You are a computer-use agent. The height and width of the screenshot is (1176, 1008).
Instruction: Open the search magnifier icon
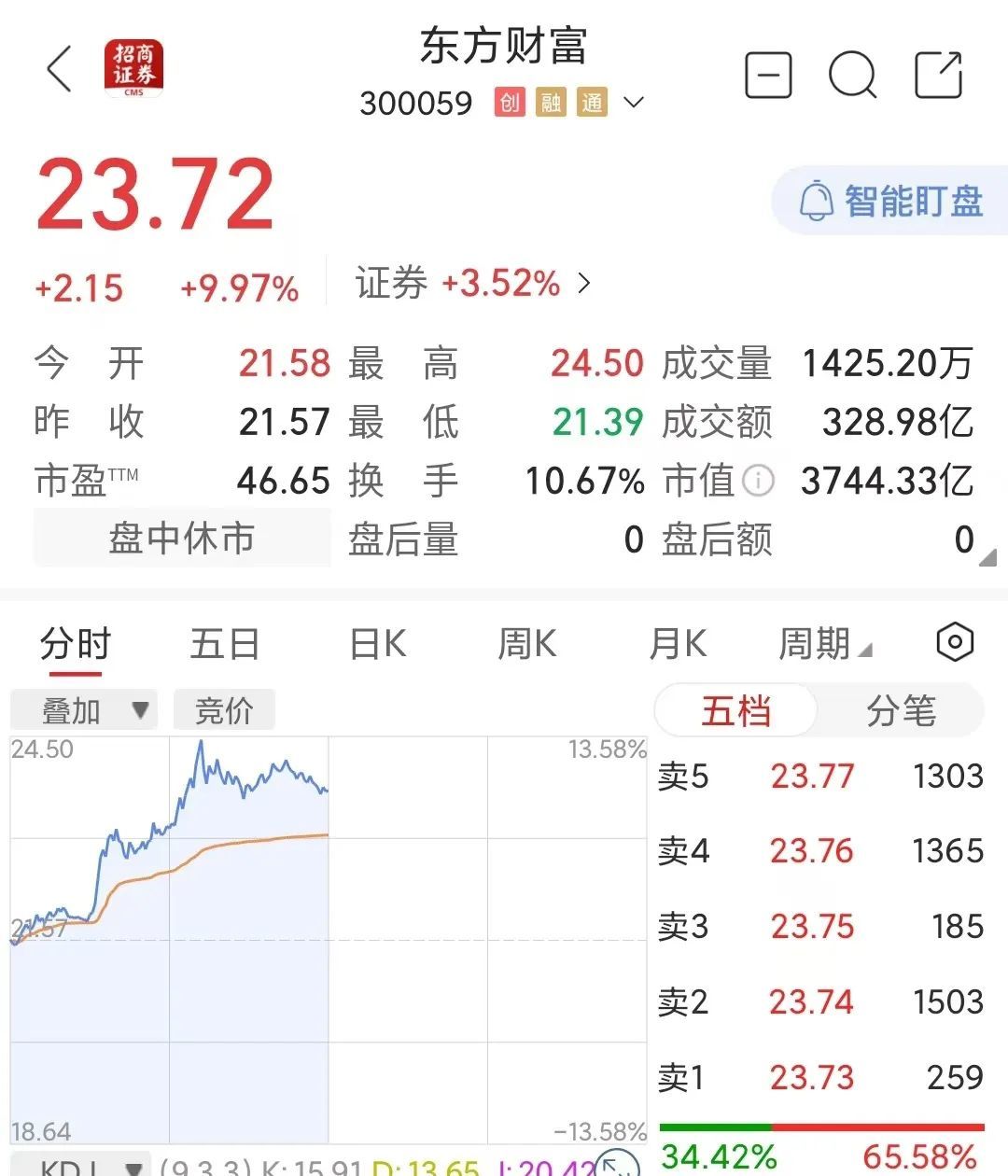pos(853,75)
